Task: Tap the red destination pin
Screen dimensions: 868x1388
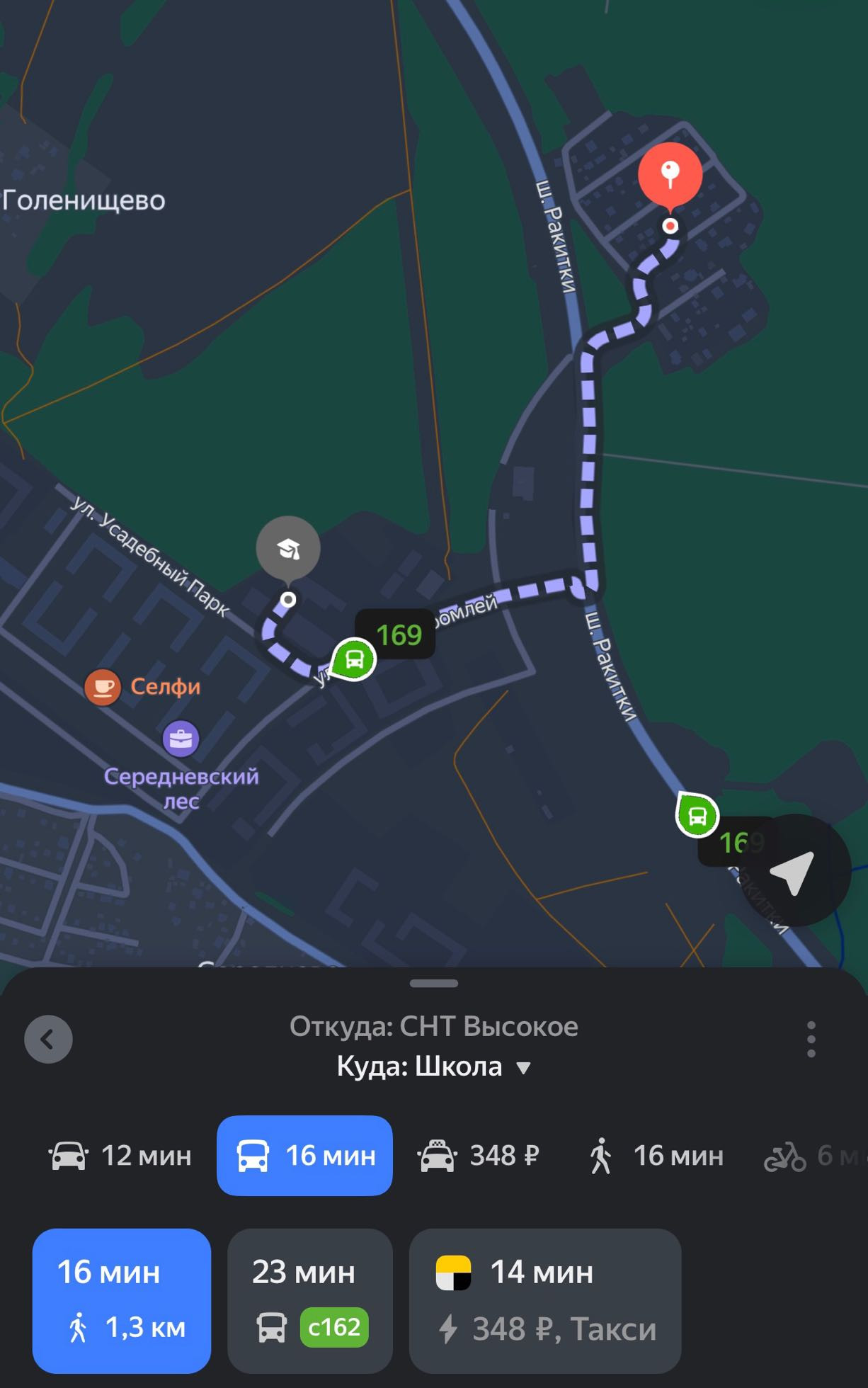Action: tap(670, 176)
